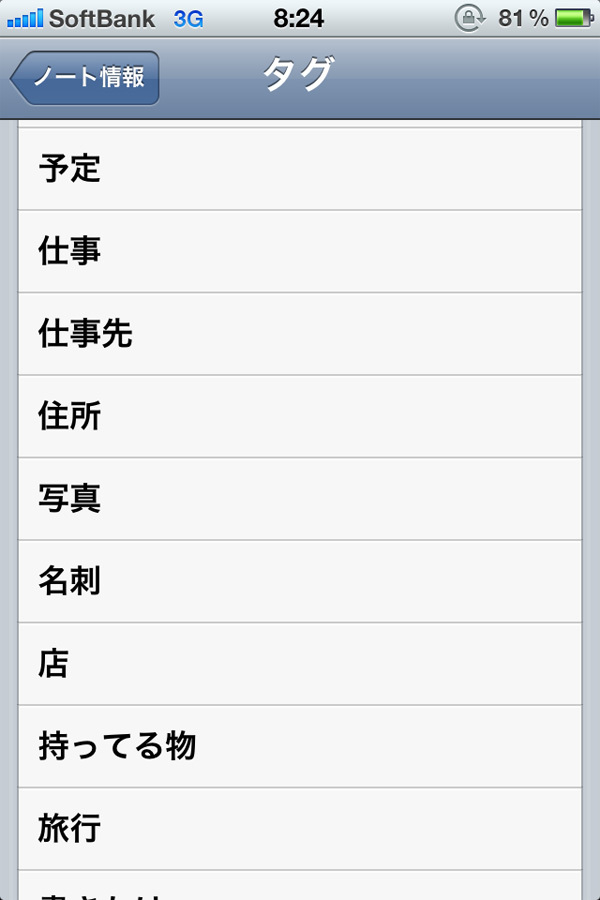The image size is (600, 900).
Task: Select the 予定 tag
Action: [x=300, y=169]
